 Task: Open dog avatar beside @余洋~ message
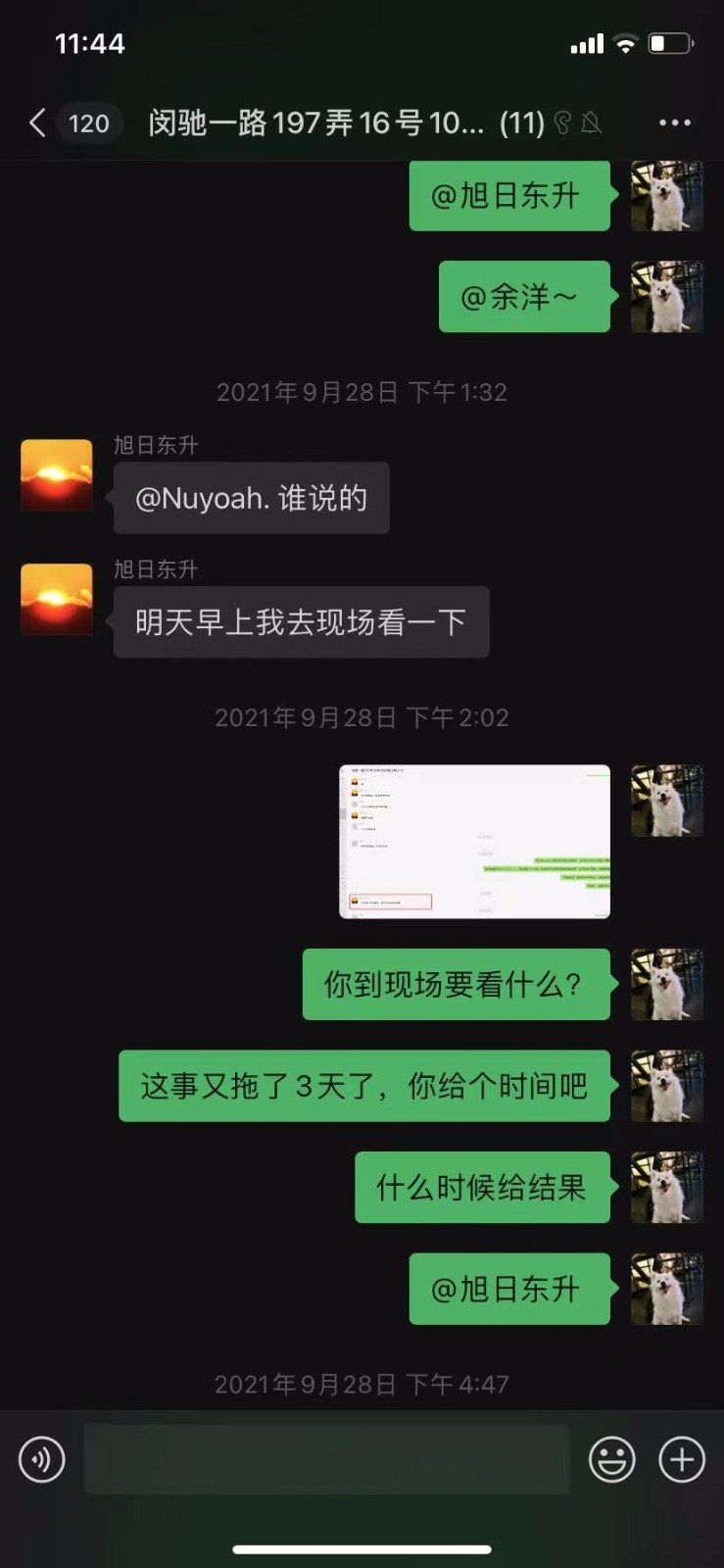(666, 296)
